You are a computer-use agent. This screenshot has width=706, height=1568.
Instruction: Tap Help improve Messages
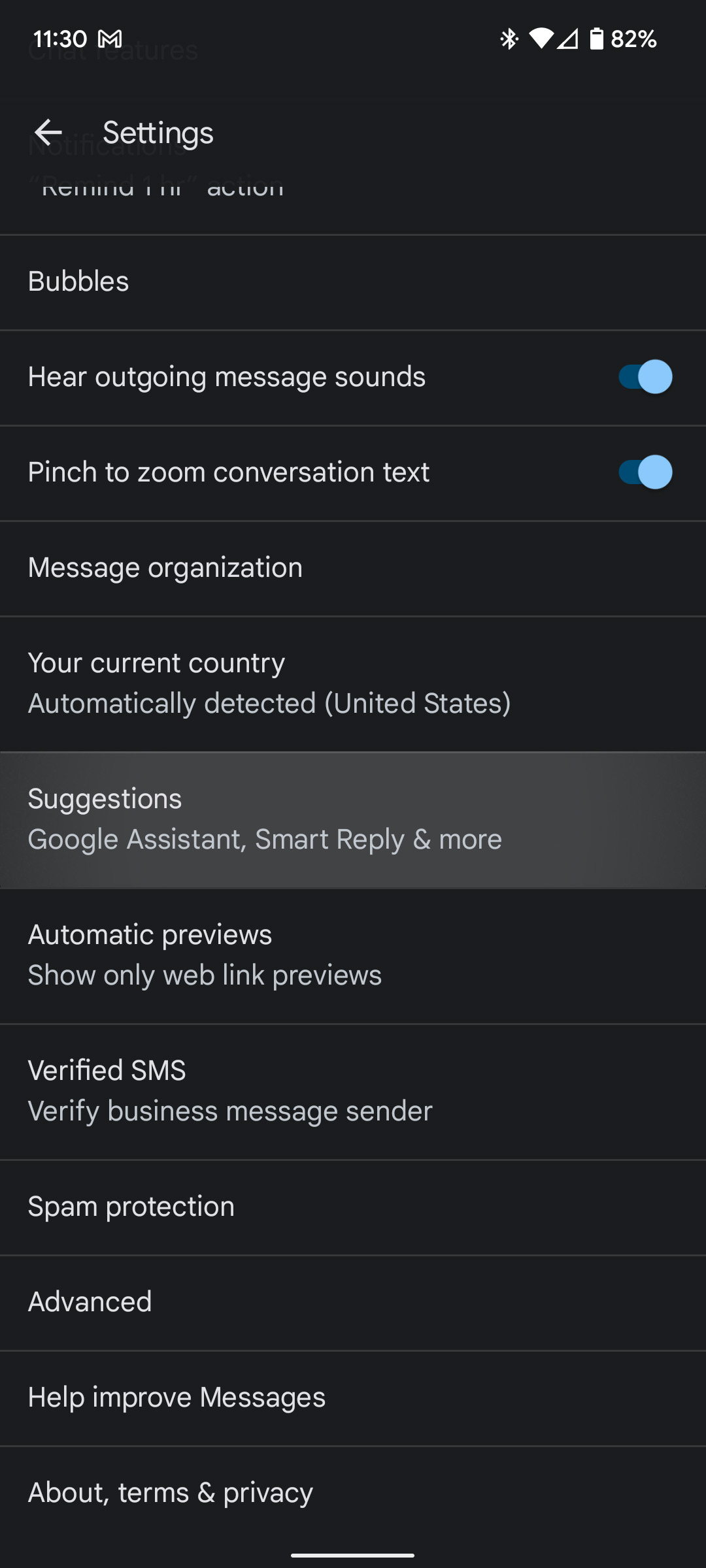(x=353, y=1396)
